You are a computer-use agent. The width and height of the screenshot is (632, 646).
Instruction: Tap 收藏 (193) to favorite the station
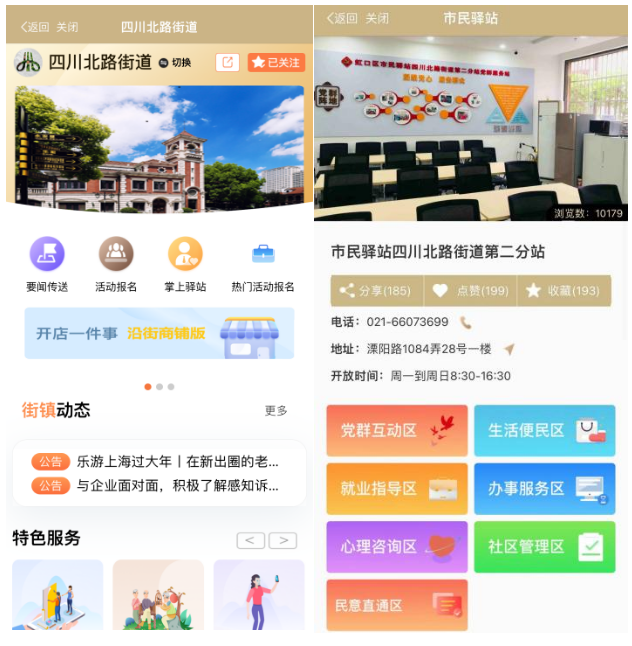click(563, 291)
